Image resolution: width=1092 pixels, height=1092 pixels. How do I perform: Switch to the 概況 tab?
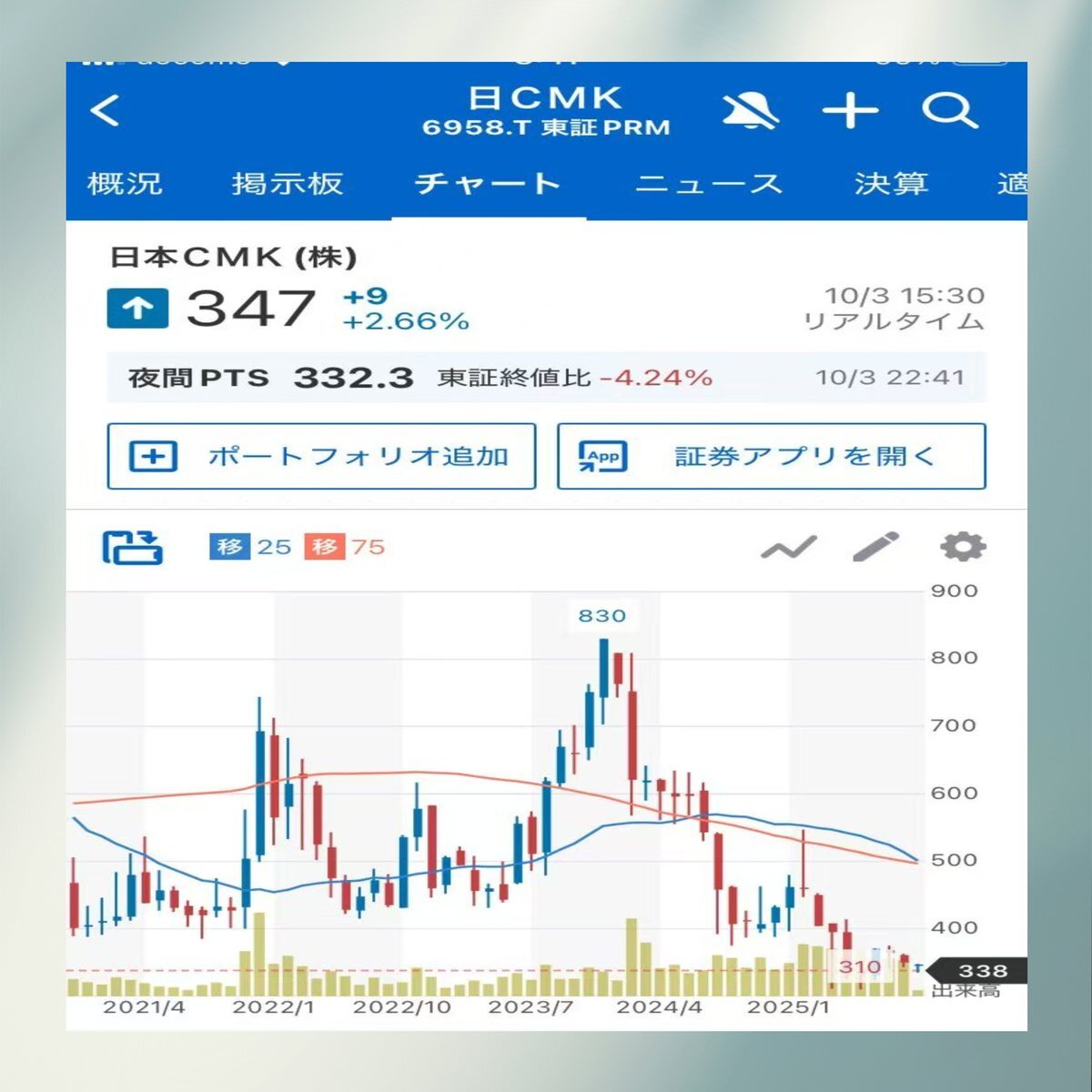click(x=125, y=184)
